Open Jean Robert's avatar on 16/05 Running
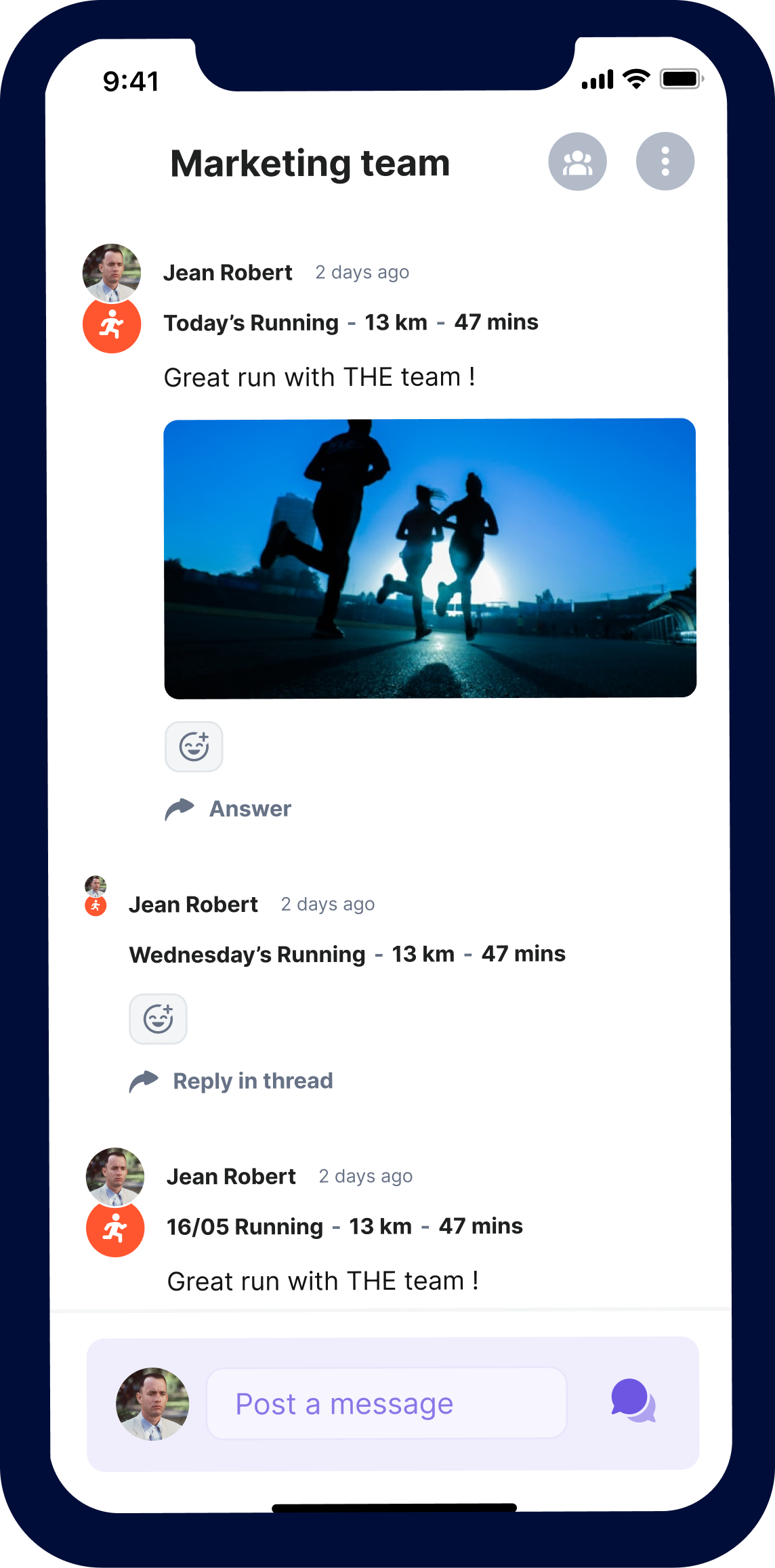This screenshot has width=775, height=1568. pyautogui.click(x=115, y=1176)
